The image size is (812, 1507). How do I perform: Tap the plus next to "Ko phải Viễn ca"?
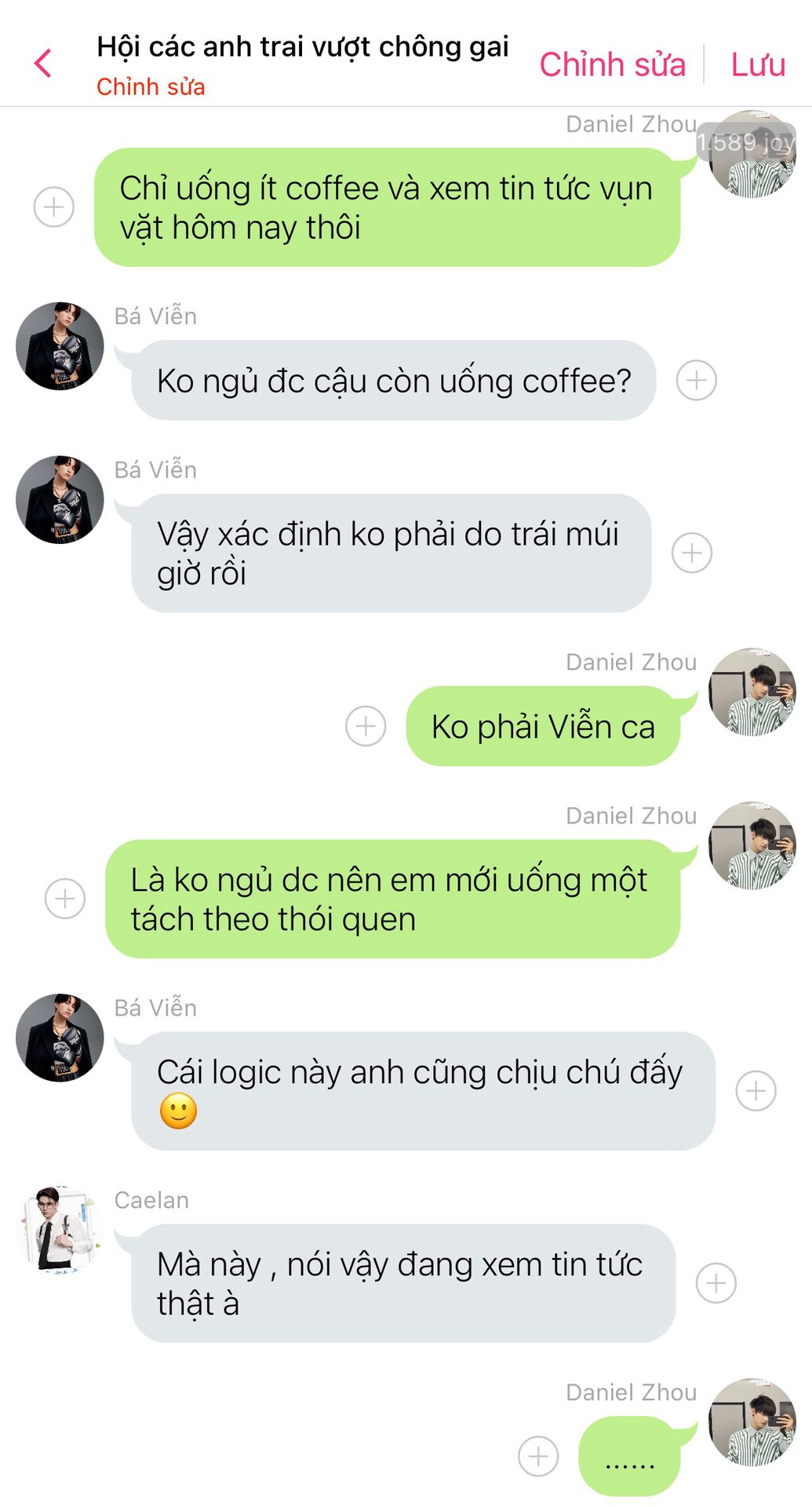[366, 726]
